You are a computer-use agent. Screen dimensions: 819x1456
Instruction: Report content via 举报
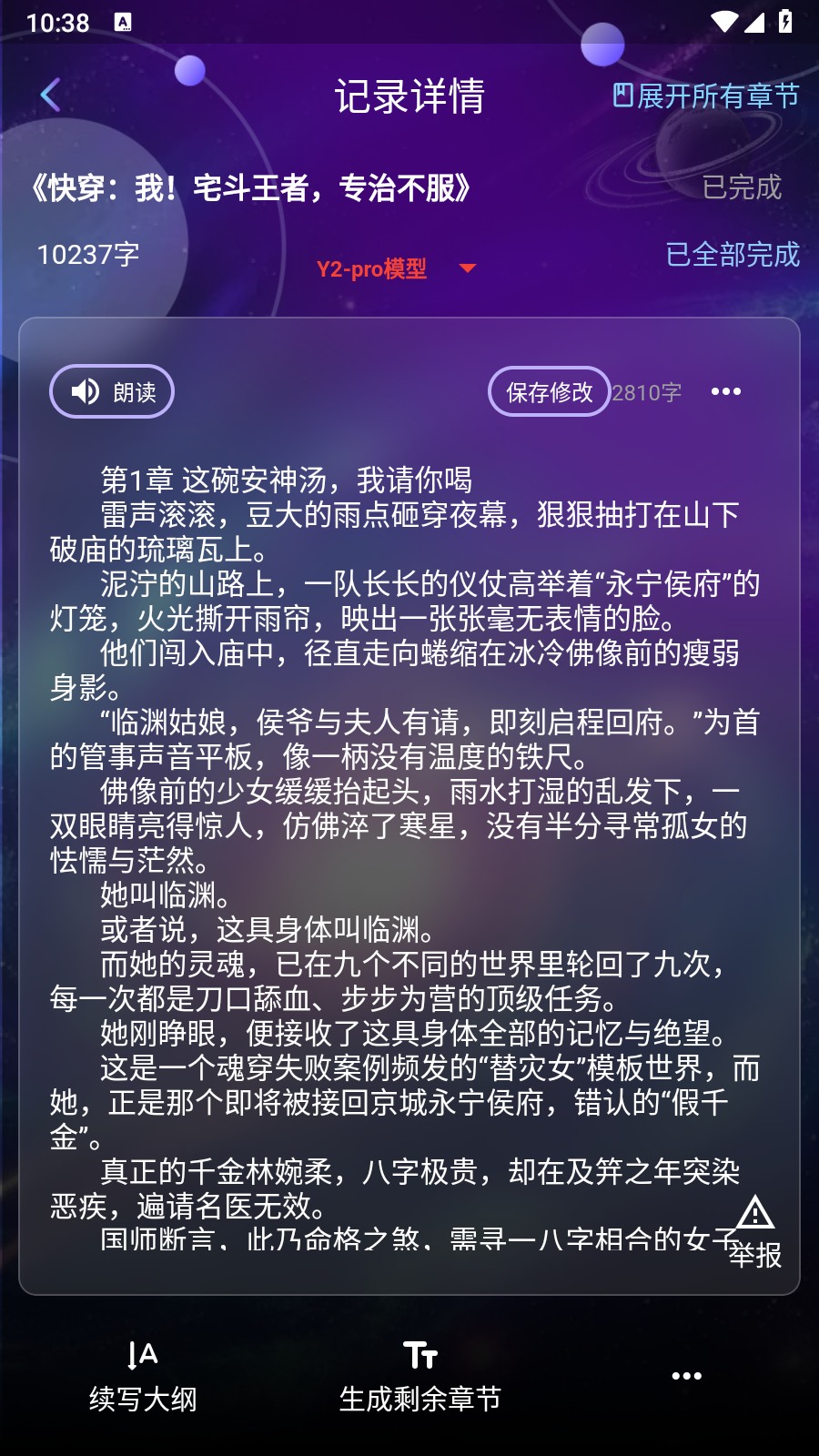pyautogui.click(x=754, y=1233)
